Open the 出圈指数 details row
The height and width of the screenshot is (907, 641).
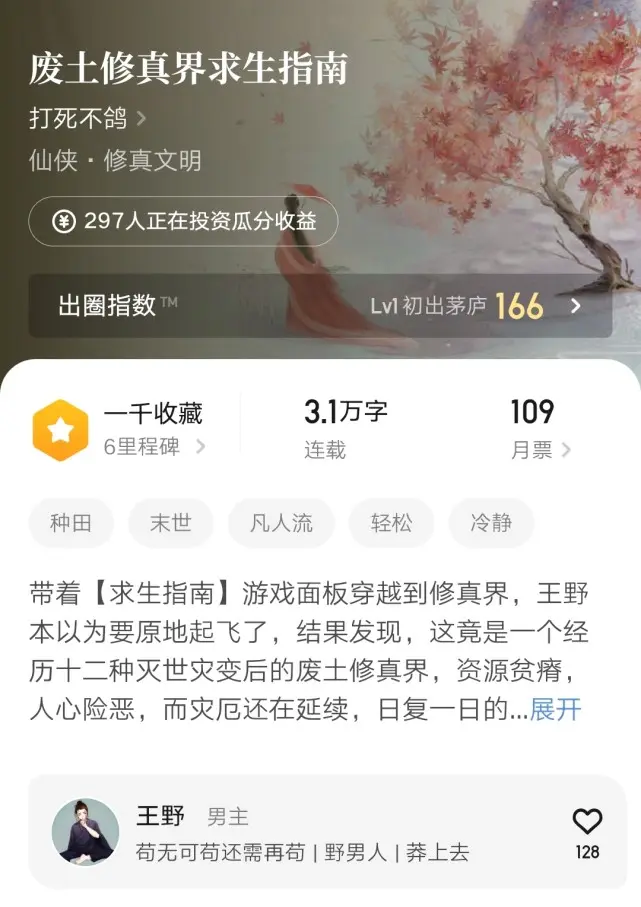pos(320,306)
